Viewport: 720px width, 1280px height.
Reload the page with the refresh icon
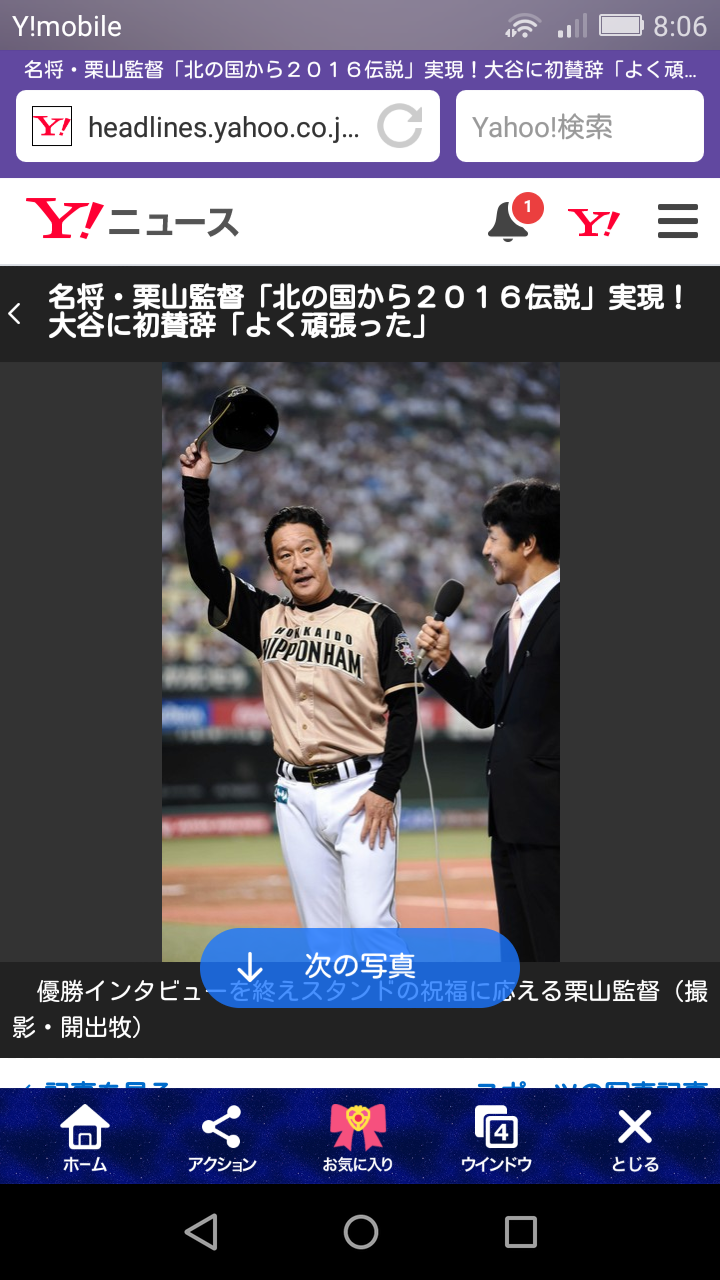(400, 127)
